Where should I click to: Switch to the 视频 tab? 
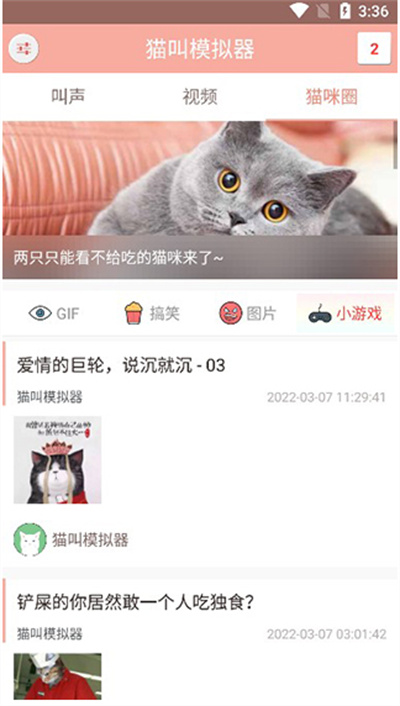point(200,96)
